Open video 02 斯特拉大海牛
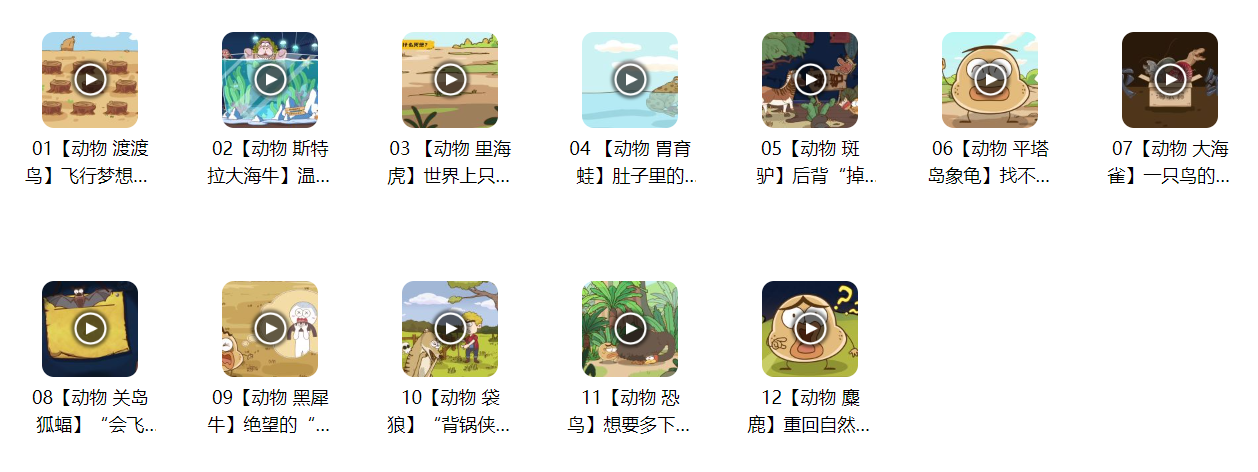 (270, 79)
